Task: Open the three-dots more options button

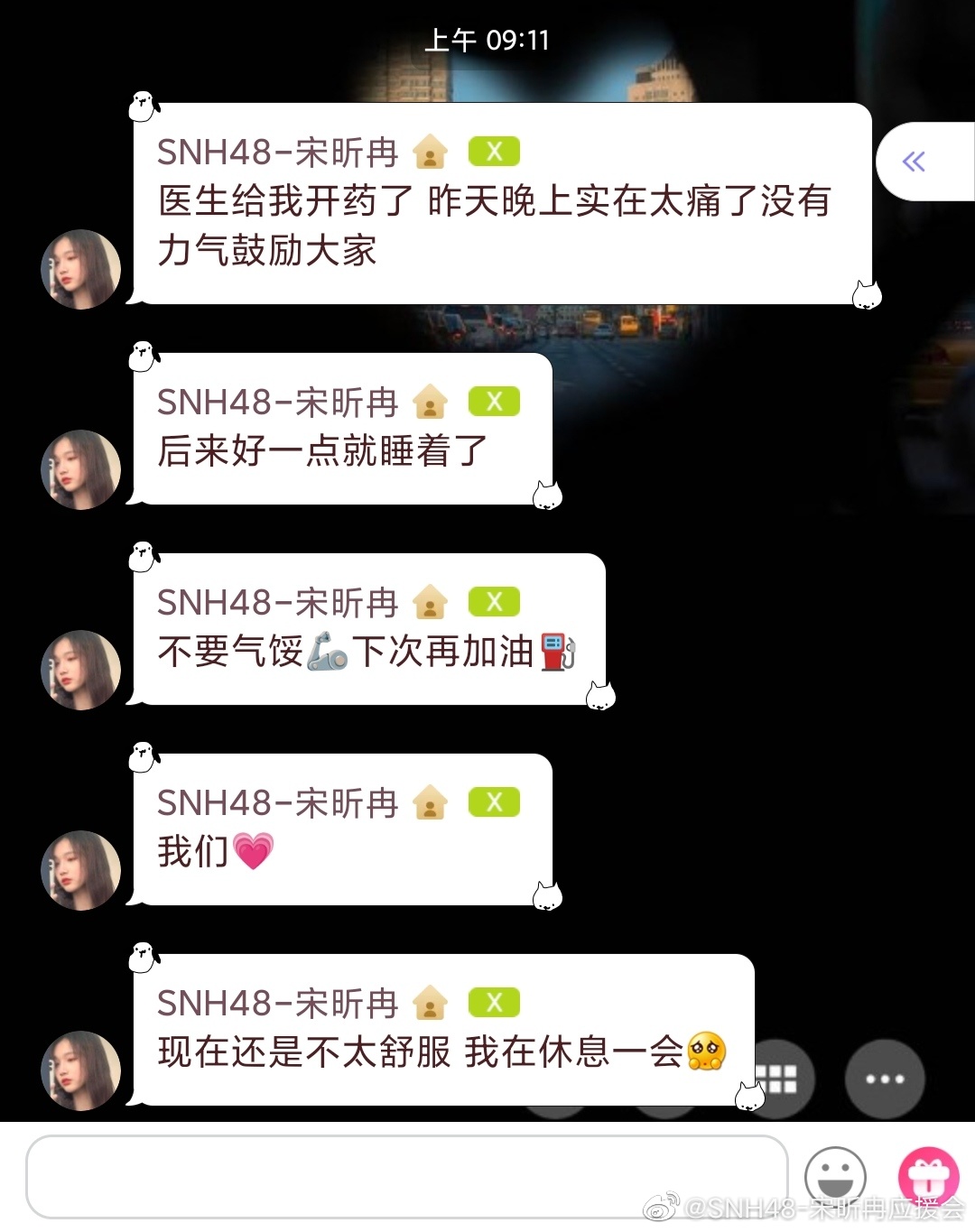Action: coord(884,1079)
